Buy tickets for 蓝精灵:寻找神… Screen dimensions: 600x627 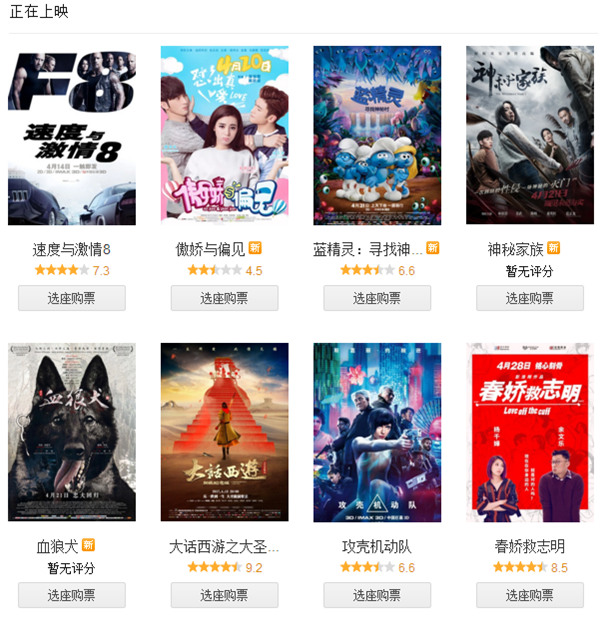tap(377, 298)
